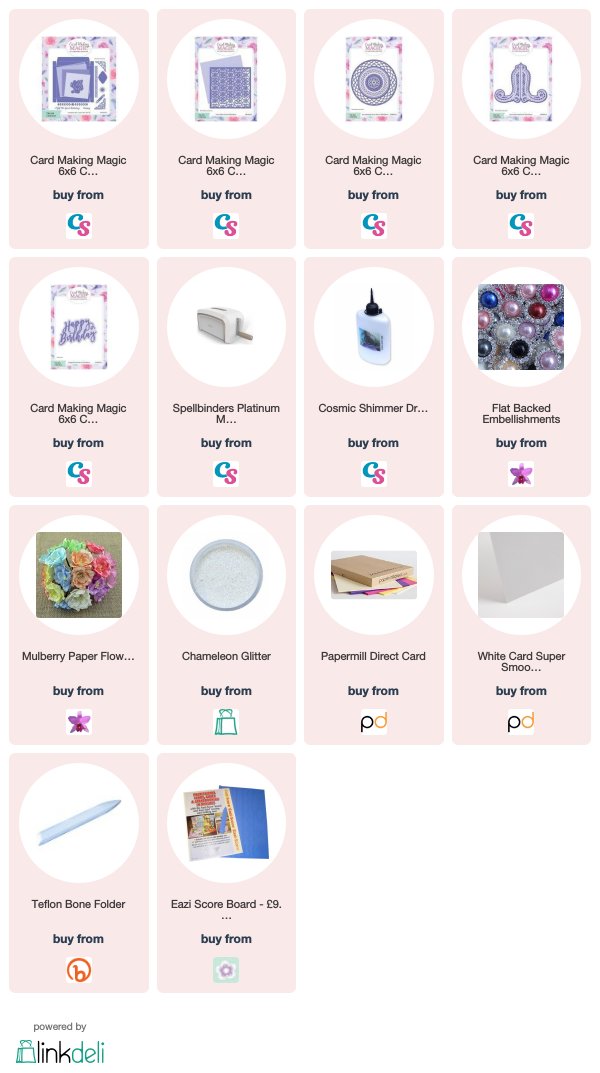
Task: Open the Eazi Score Board product card
Action: (x=226, y=872)
